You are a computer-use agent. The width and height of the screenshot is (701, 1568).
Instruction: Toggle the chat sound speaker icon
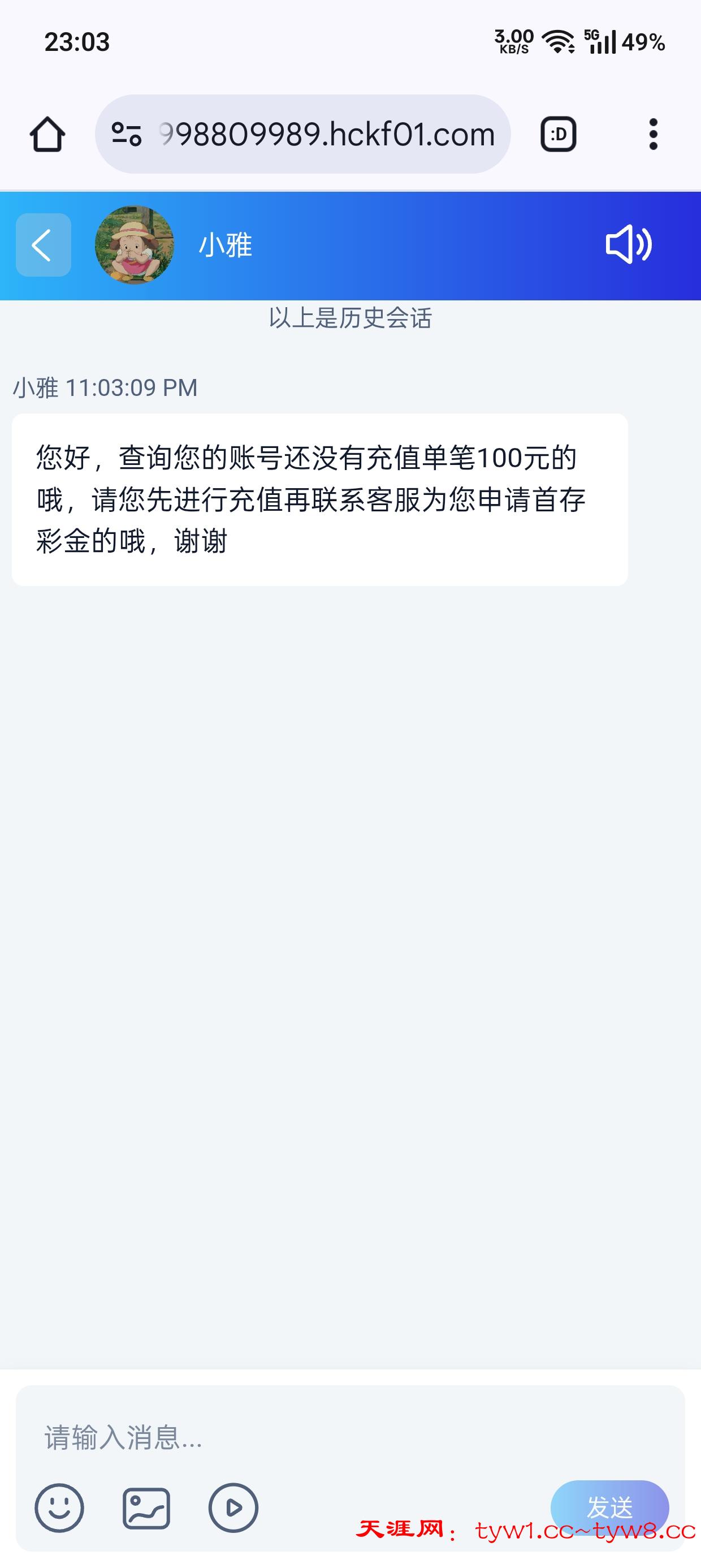pos(628,245)
